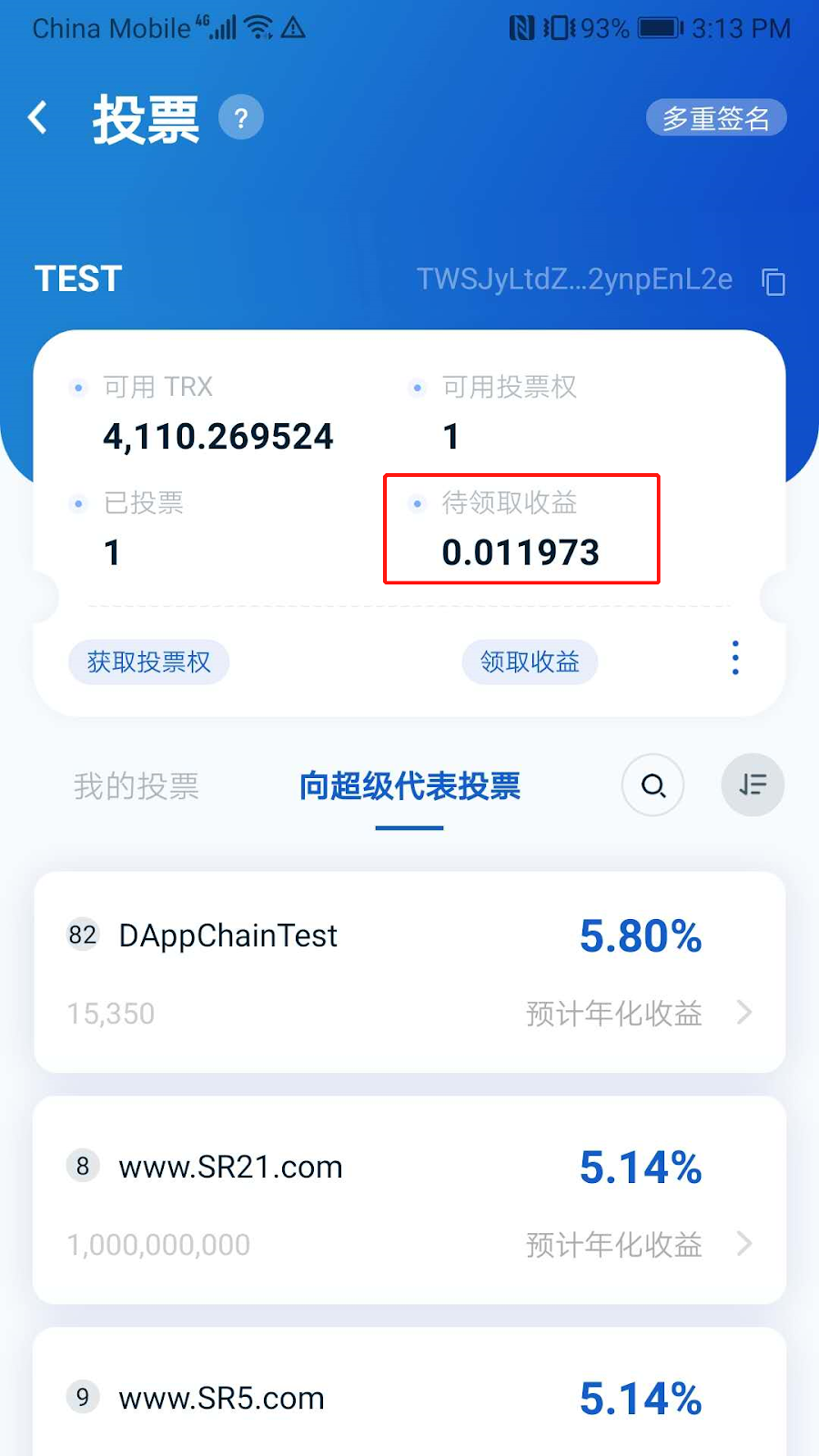Search super representatives with the magnifier

click(652, 785)
